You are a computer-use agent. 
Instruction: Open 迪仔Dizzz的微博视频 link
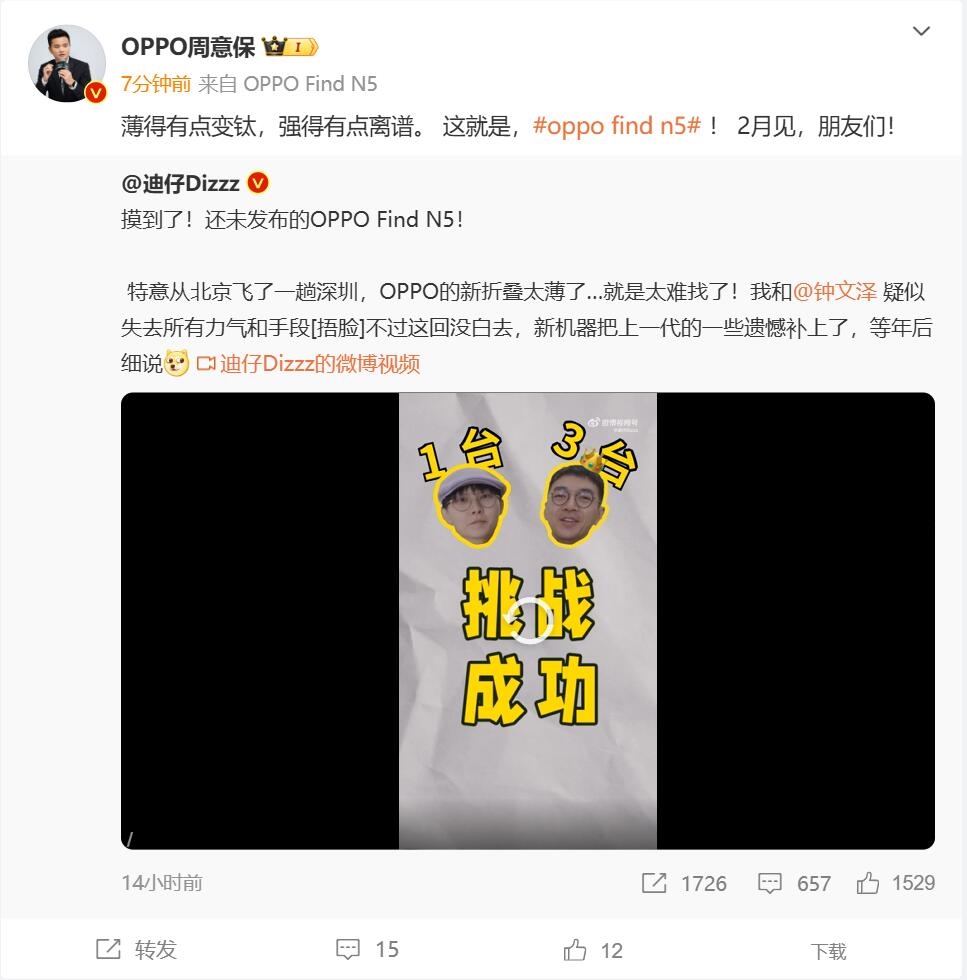[308, 363]
